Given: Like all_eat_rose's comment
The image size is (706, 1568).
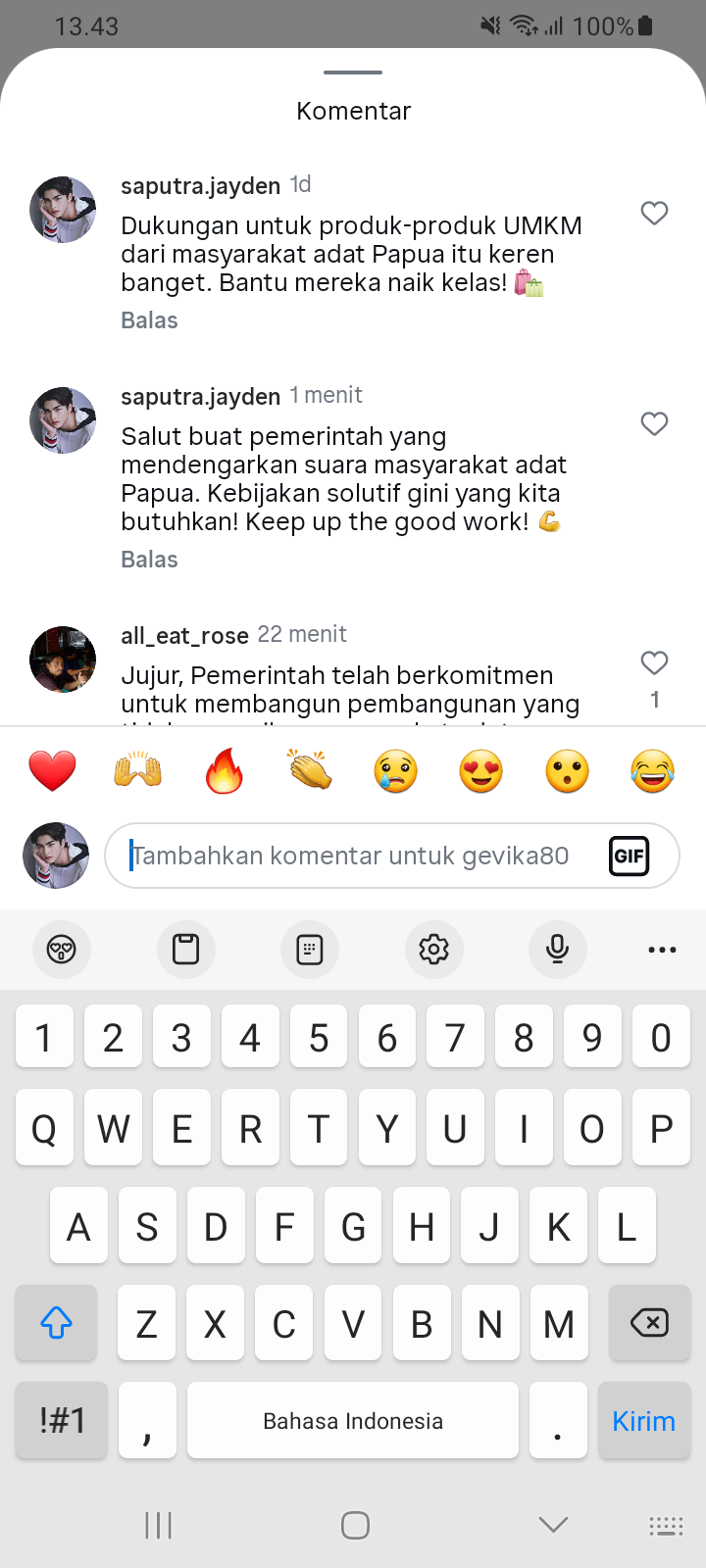Looking at the screenshot, I should [x=654, y=663].
